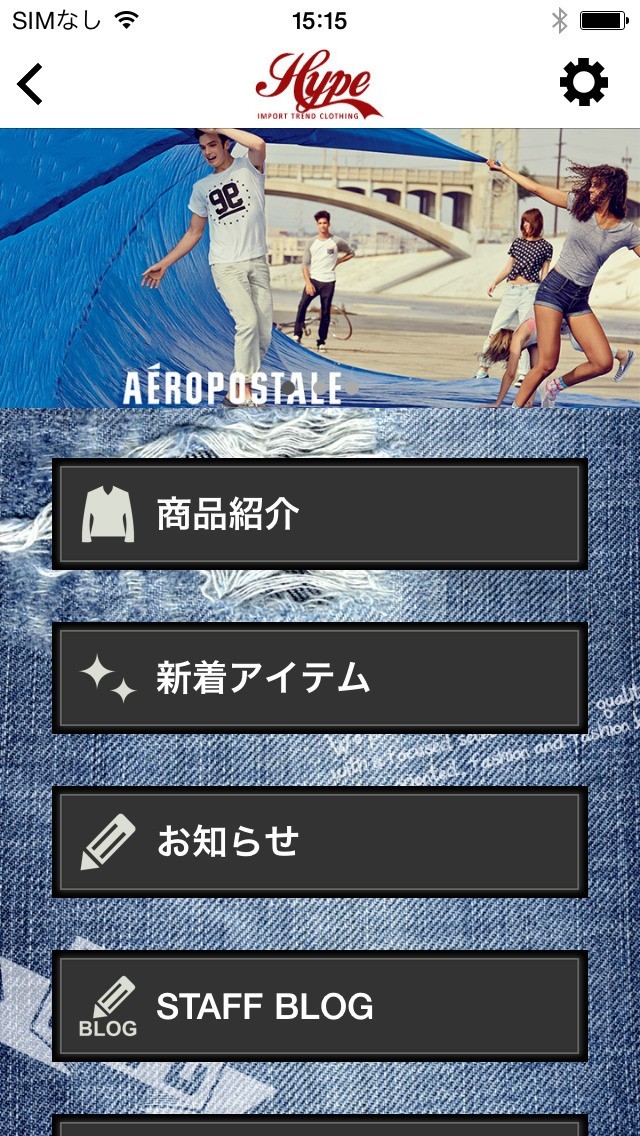Open the settings gear icon
The height and width of the screenshot is (1136, 640).
pyautogui.click(x=584, y=83)
